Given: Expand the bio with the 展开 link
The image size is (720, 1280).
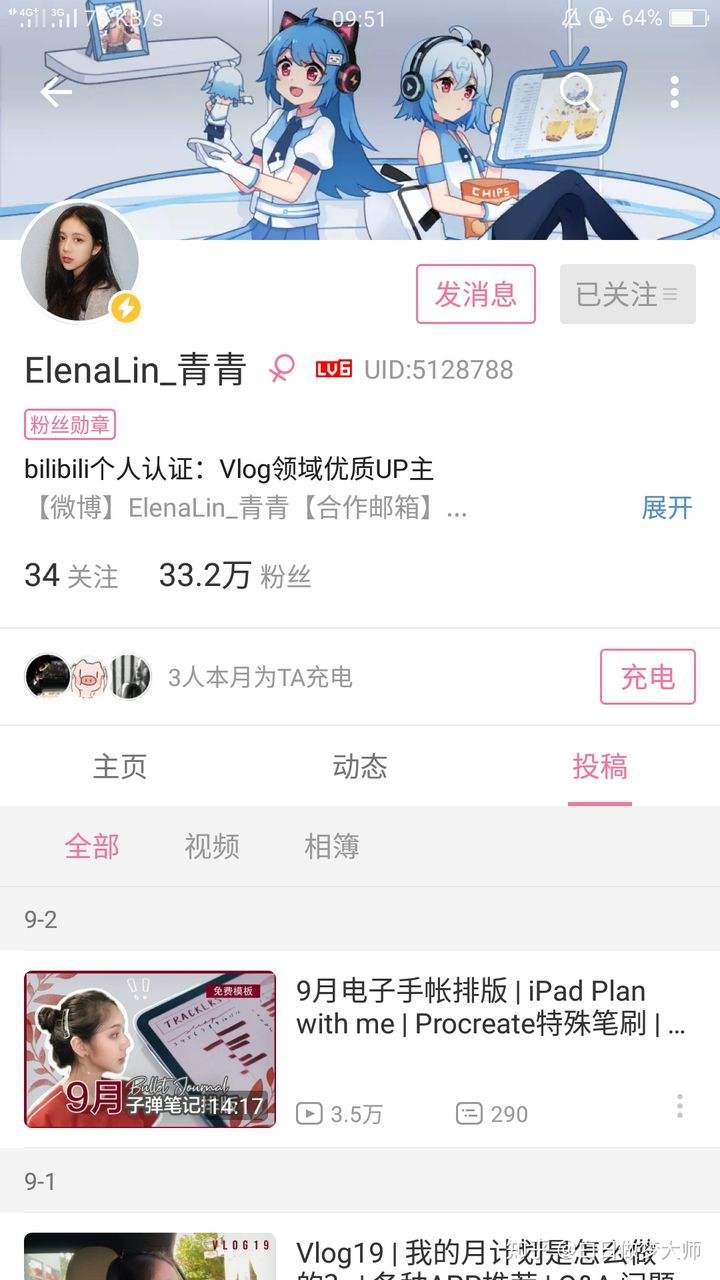Looking at the screenshot, I should (x=666, y=510).
